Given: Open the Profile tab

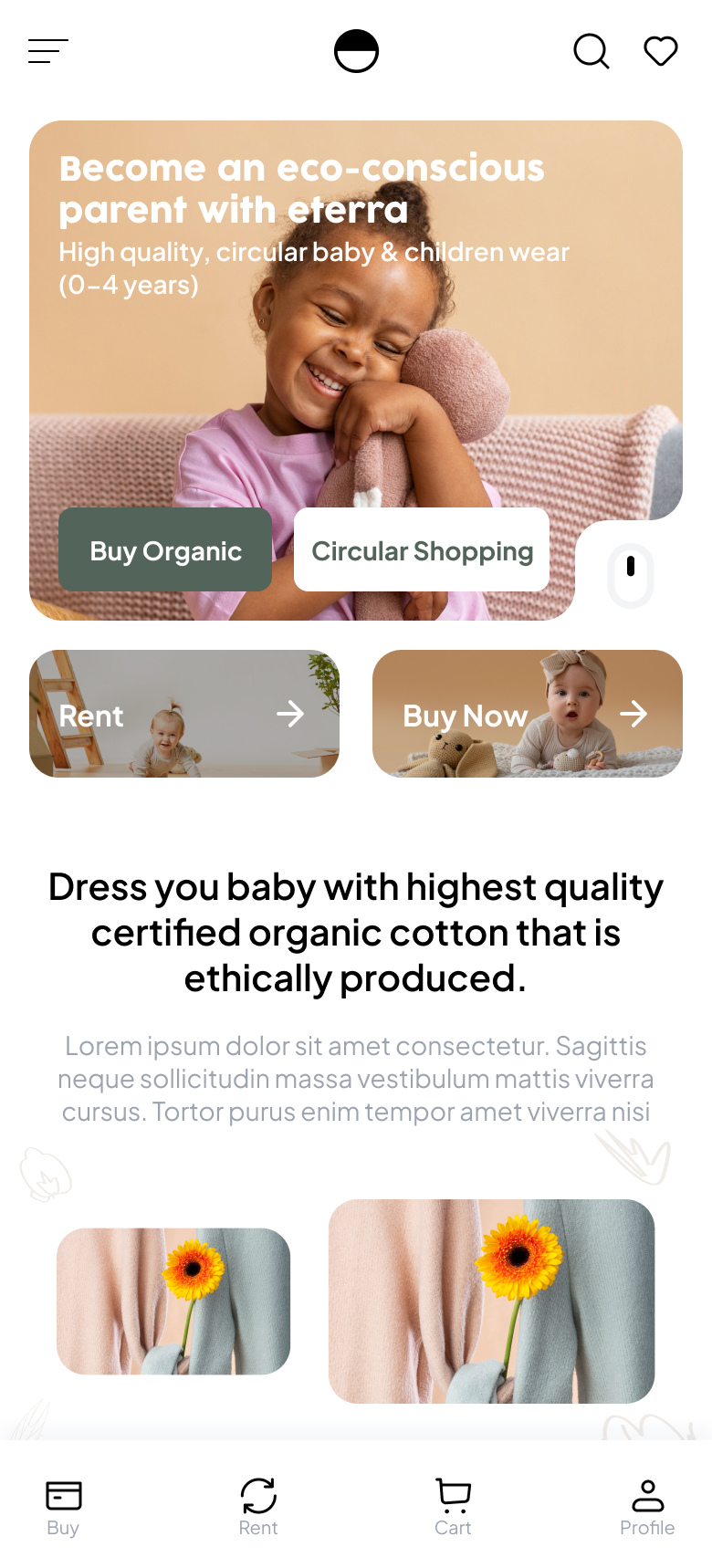Looking at the screenshot, I should click(x=647, y=1507).
